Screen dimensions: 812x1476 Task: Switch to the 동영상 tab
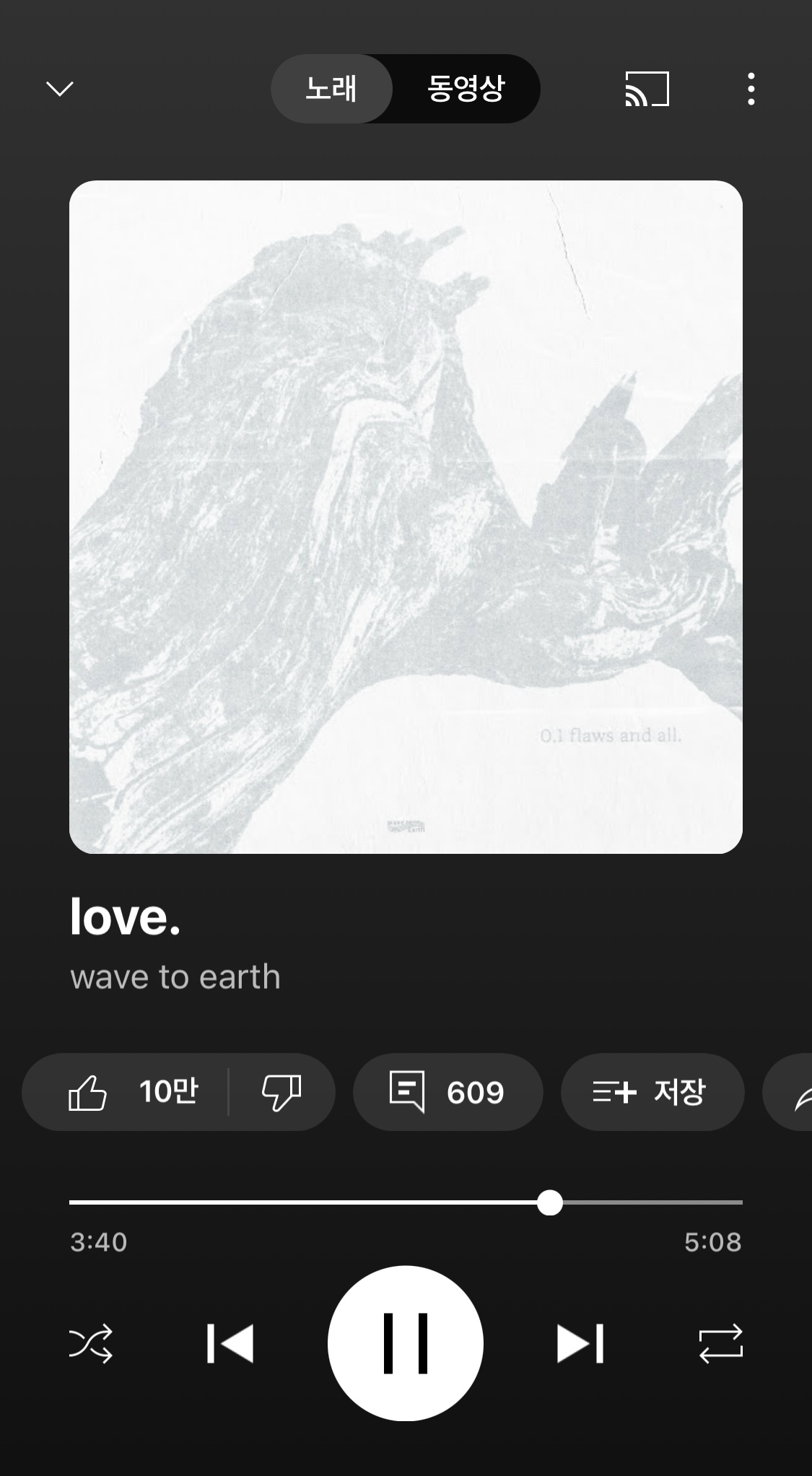pyautogui.click(x=466, y=89)
